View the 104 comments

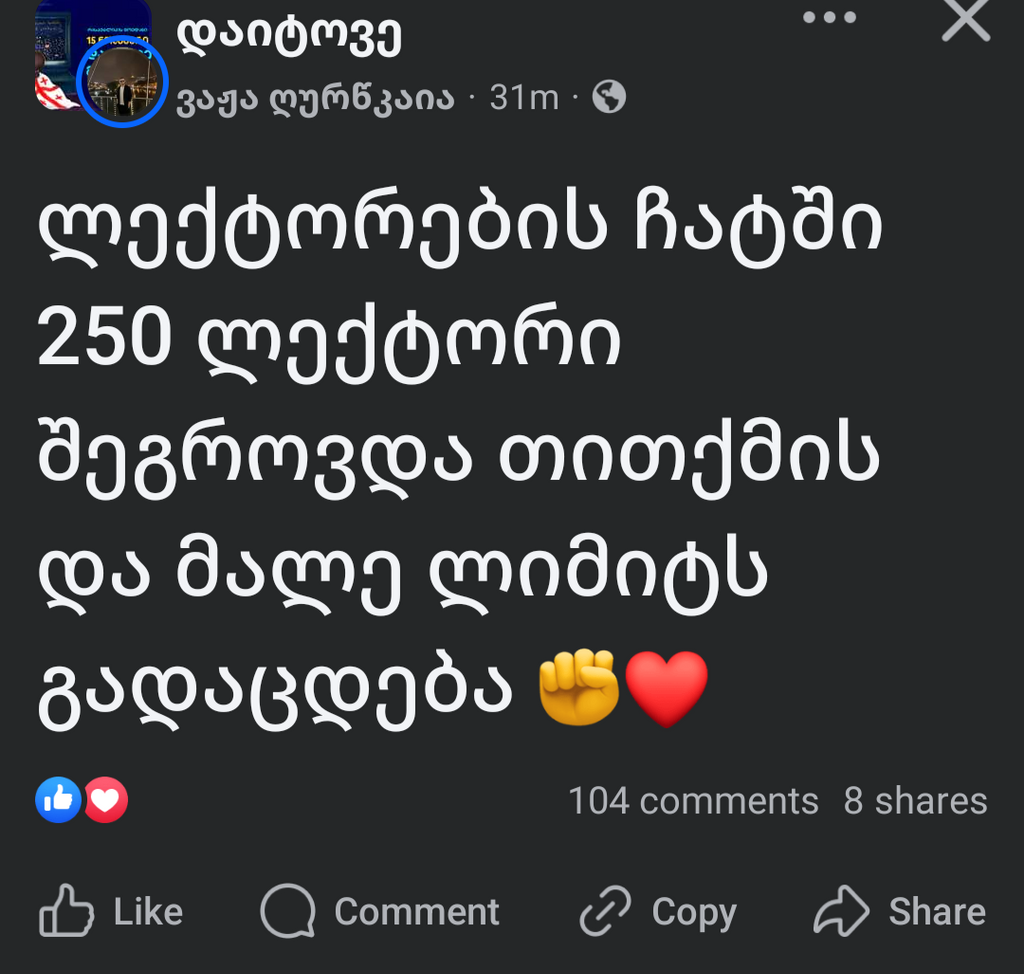coord(693,801)
